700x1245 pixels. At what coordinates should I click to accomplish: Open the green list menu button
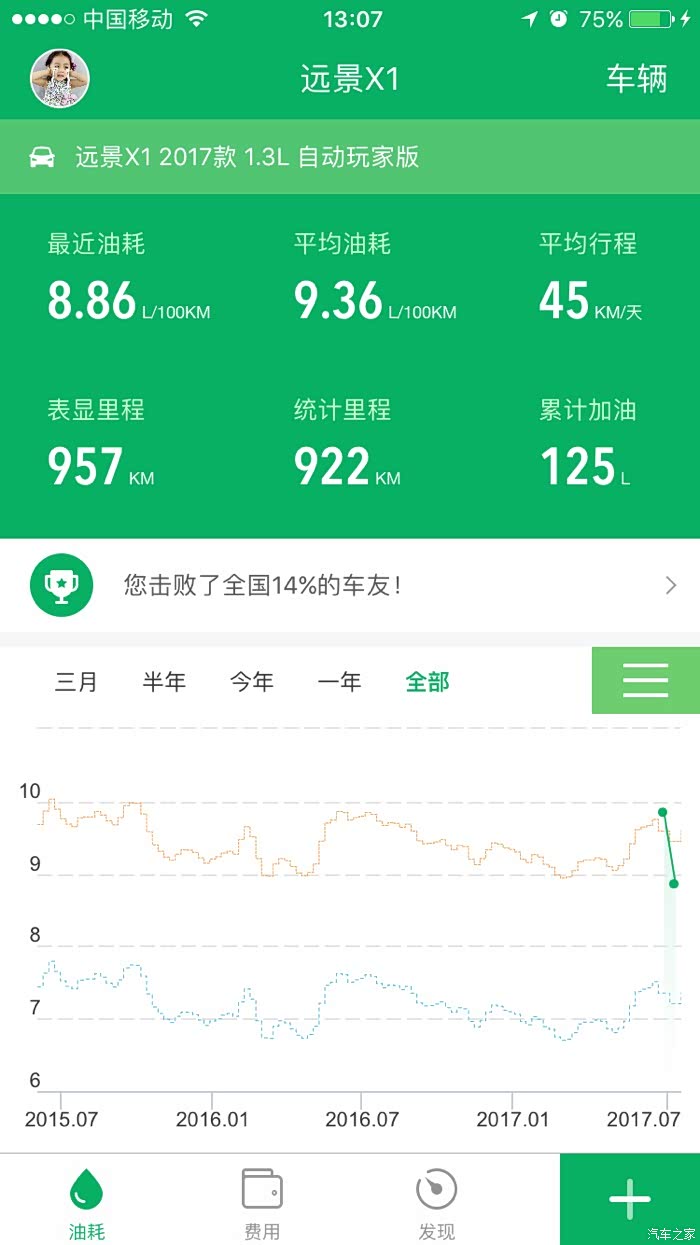pos(646,680)
